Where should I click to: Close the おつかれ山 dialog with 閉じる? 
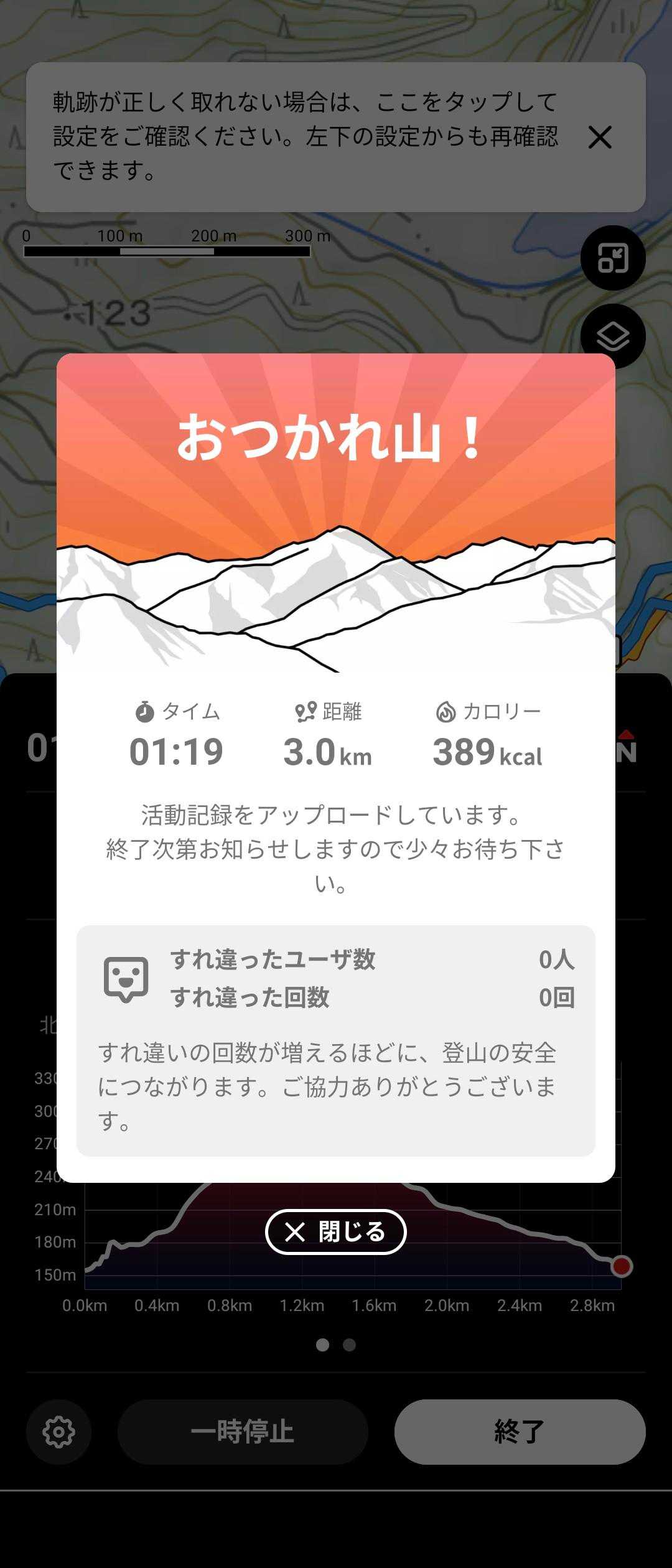pos(336,1231)
